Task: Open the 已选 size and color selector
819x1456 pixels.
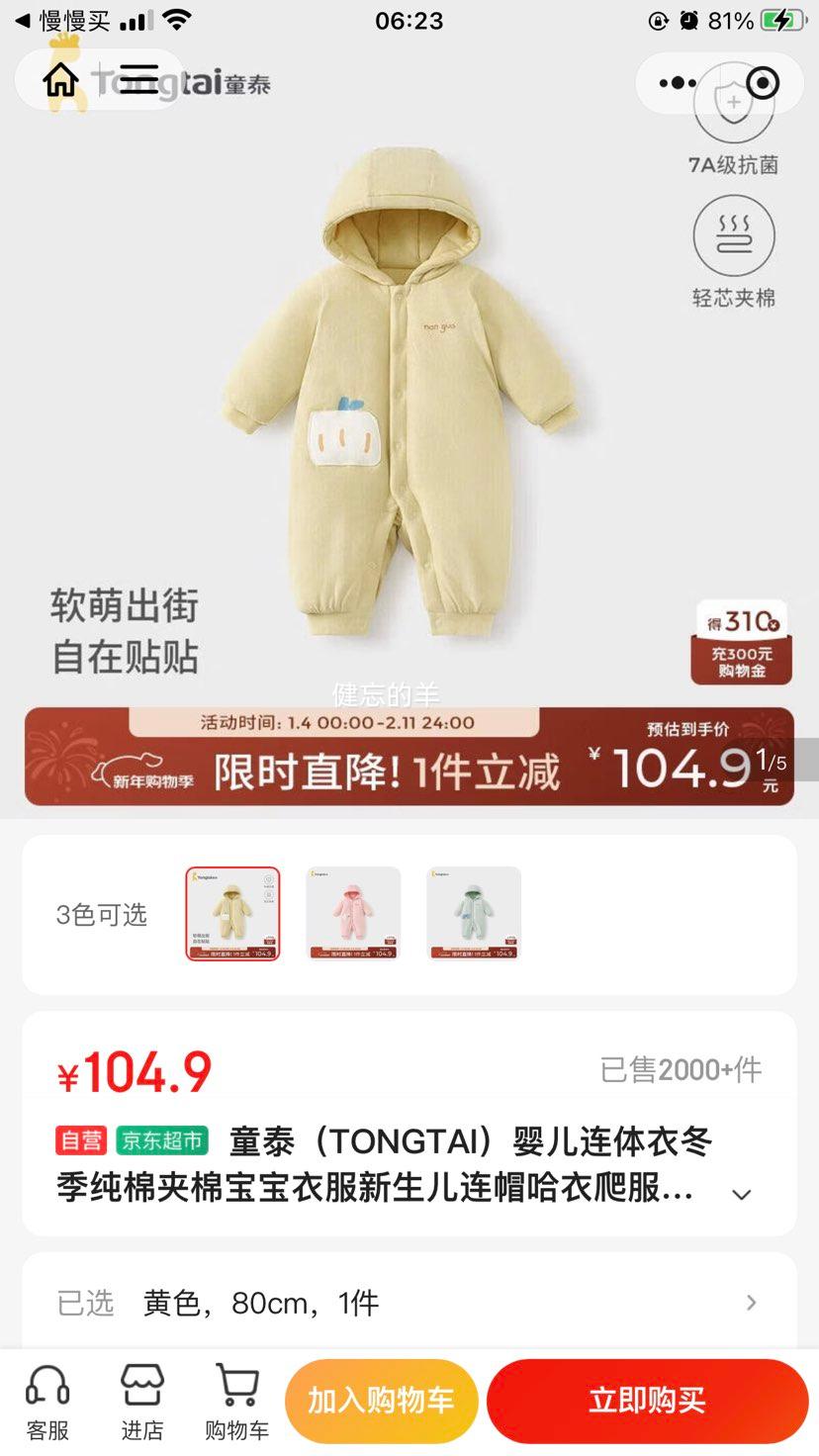Action: coord(409,1303)
